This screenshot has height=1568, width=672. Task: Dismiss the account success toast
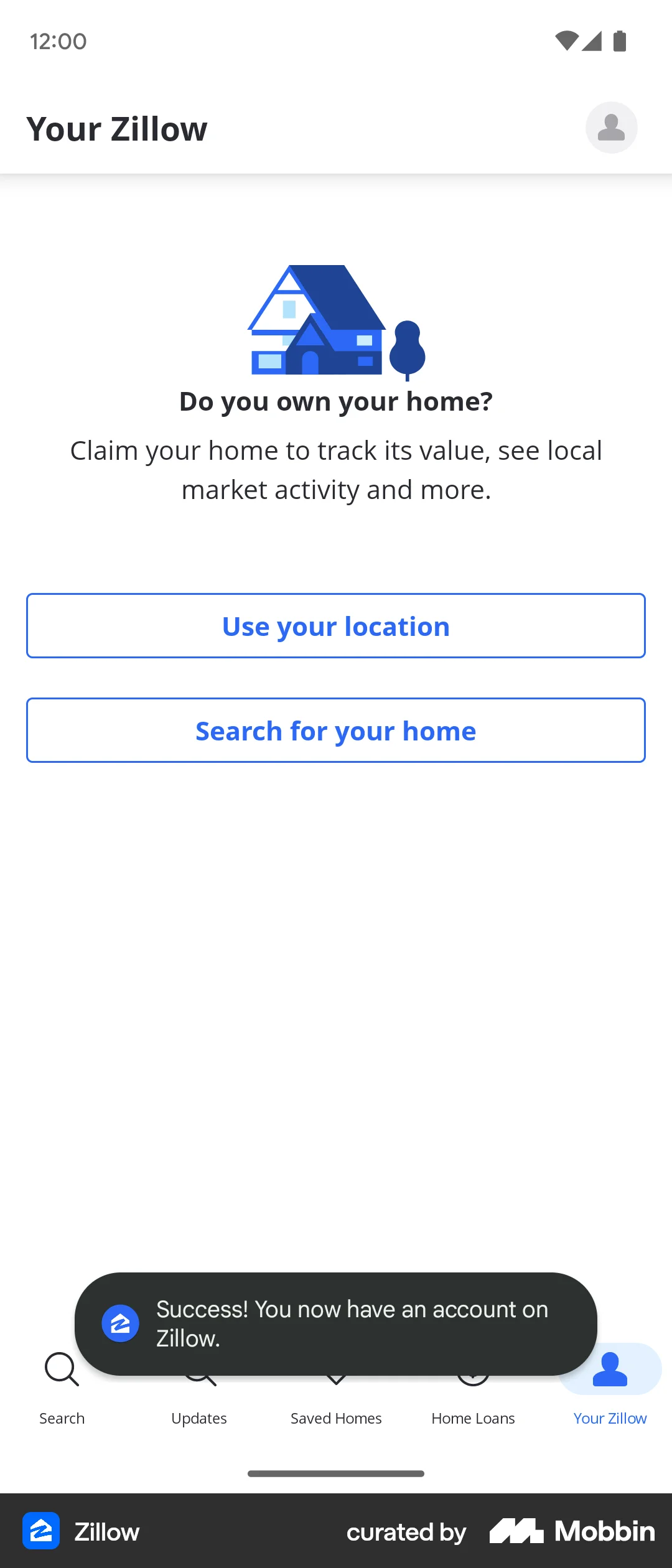pos(336,1324)
